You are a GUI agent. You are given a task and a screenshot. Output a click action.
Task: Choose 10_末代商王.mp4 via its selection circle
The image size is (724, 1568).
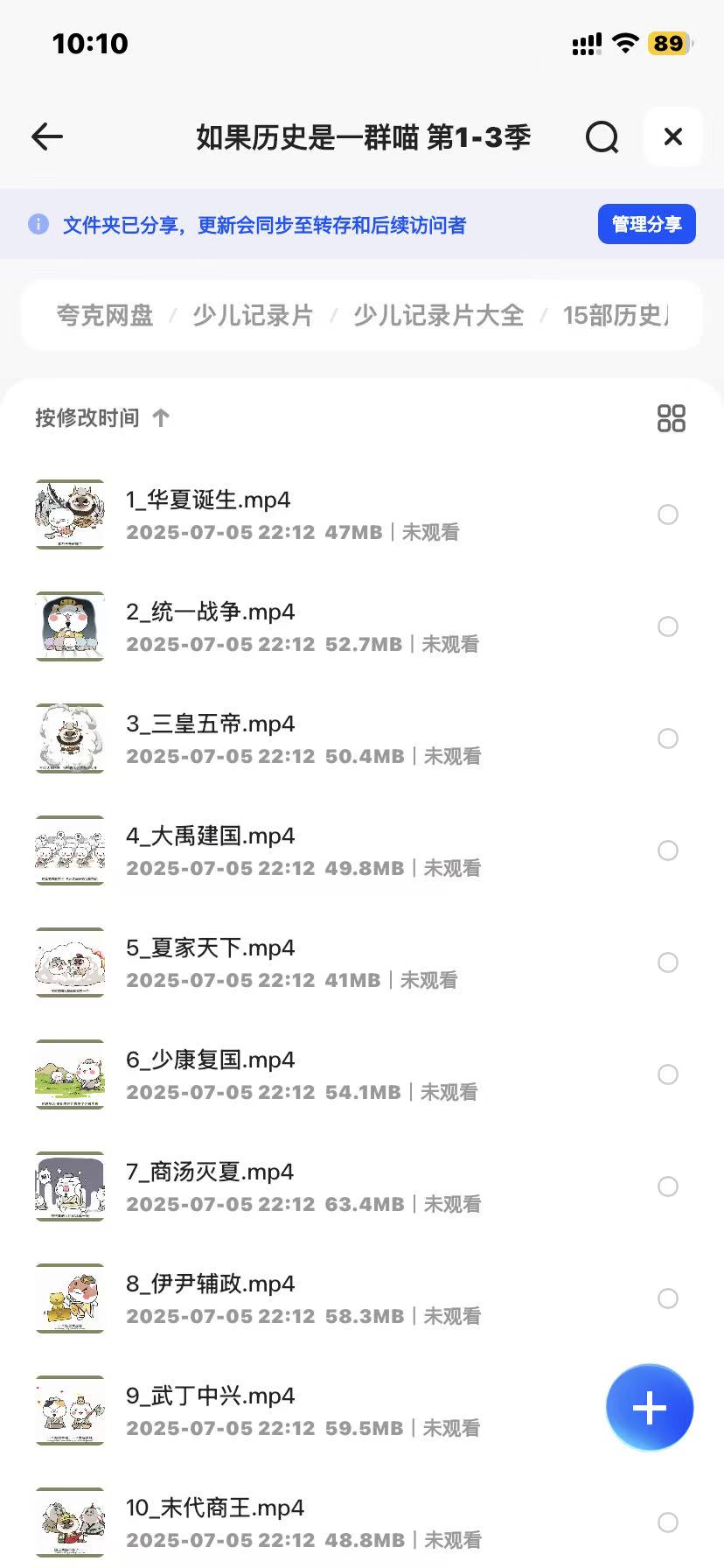click(x=668, y=1522)
